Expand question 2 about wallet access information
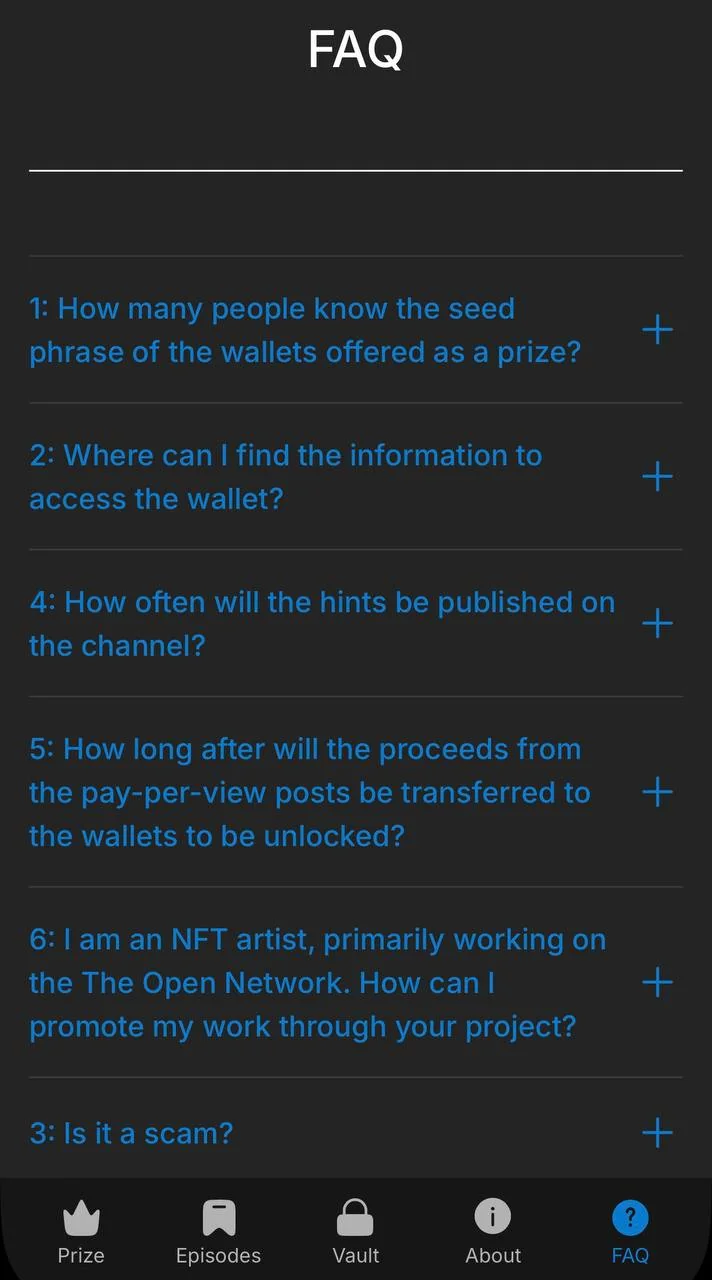 356,477
